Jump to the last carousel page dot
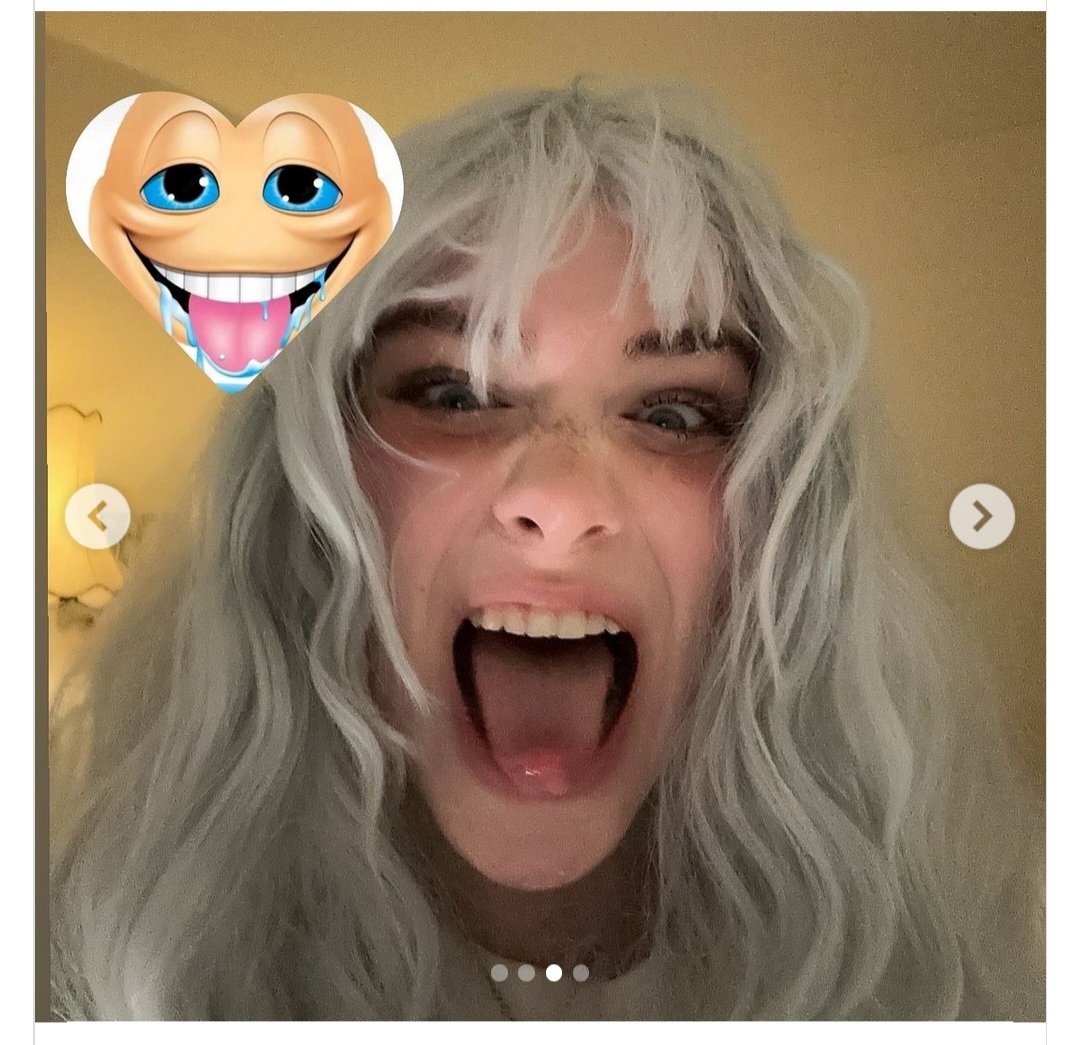Viewport: 1080px width, 1045px height. 581,973
